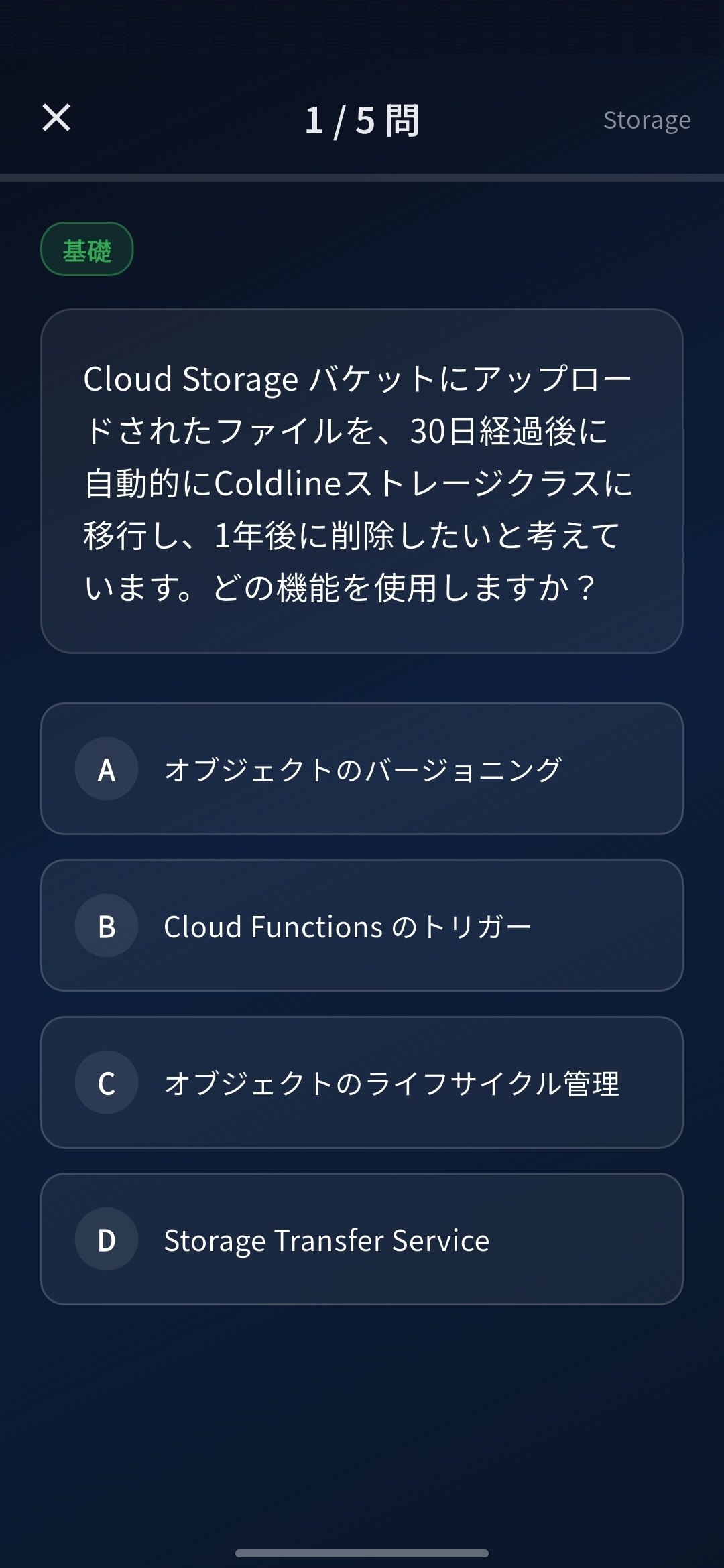Select answer B Cloud Functions のトリガー
The height and width of the screenshot is (1568, 724).
tap(362, 925)
